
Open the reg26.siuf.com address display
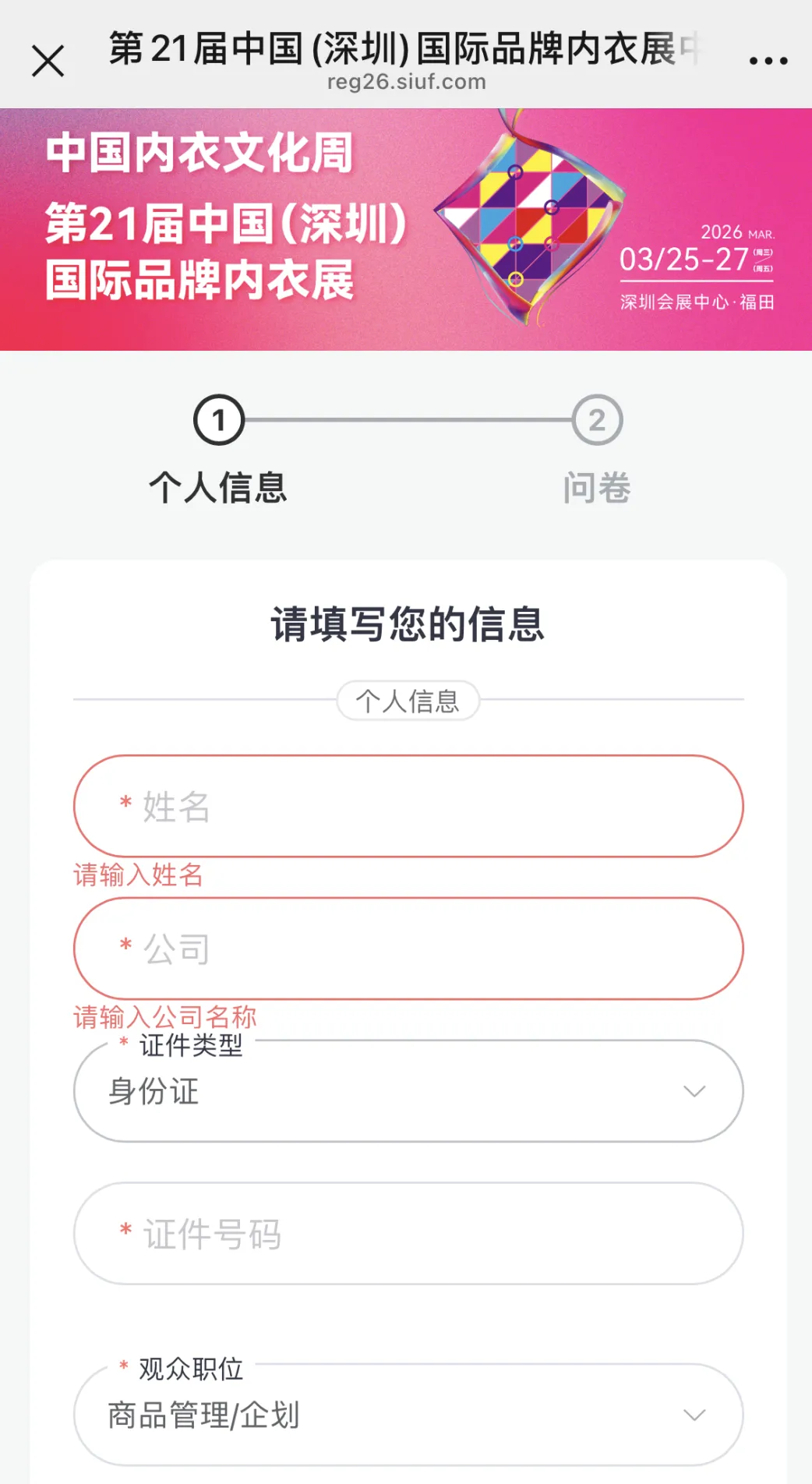pyautogui.click(x=406, y=81)
